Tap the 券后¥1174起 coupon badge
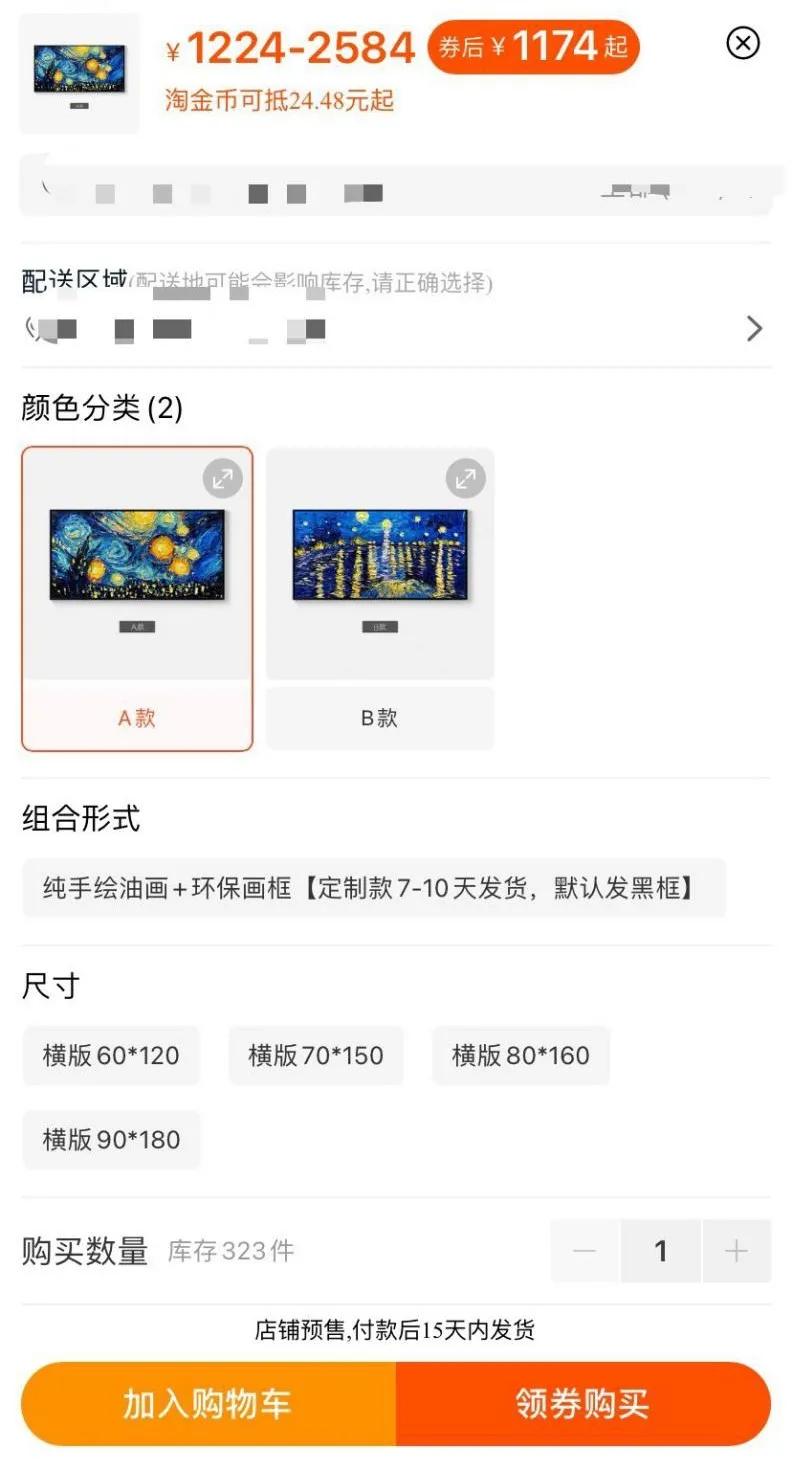This screenshot has width=792, height=1470. (533, 46)
